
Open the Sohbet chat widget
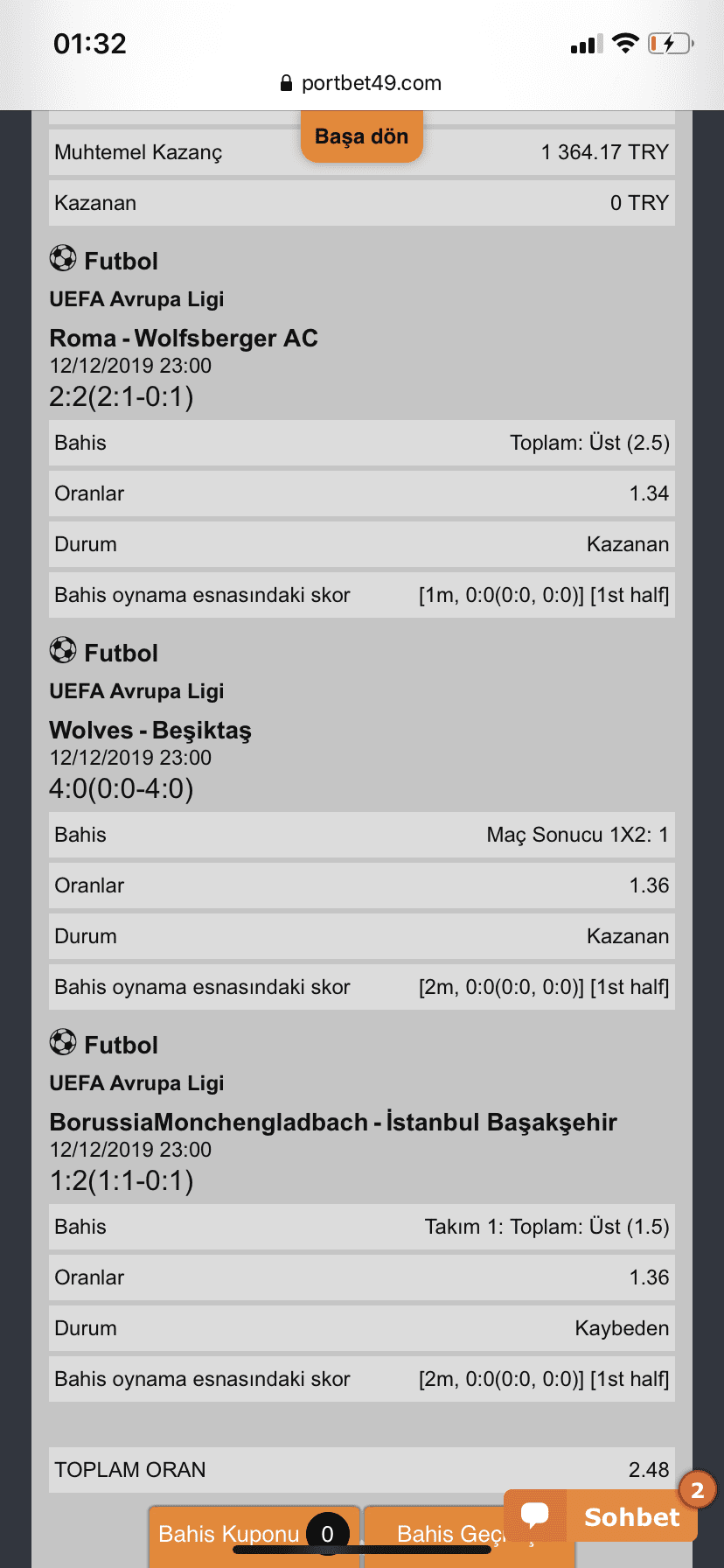(602, 1516)
